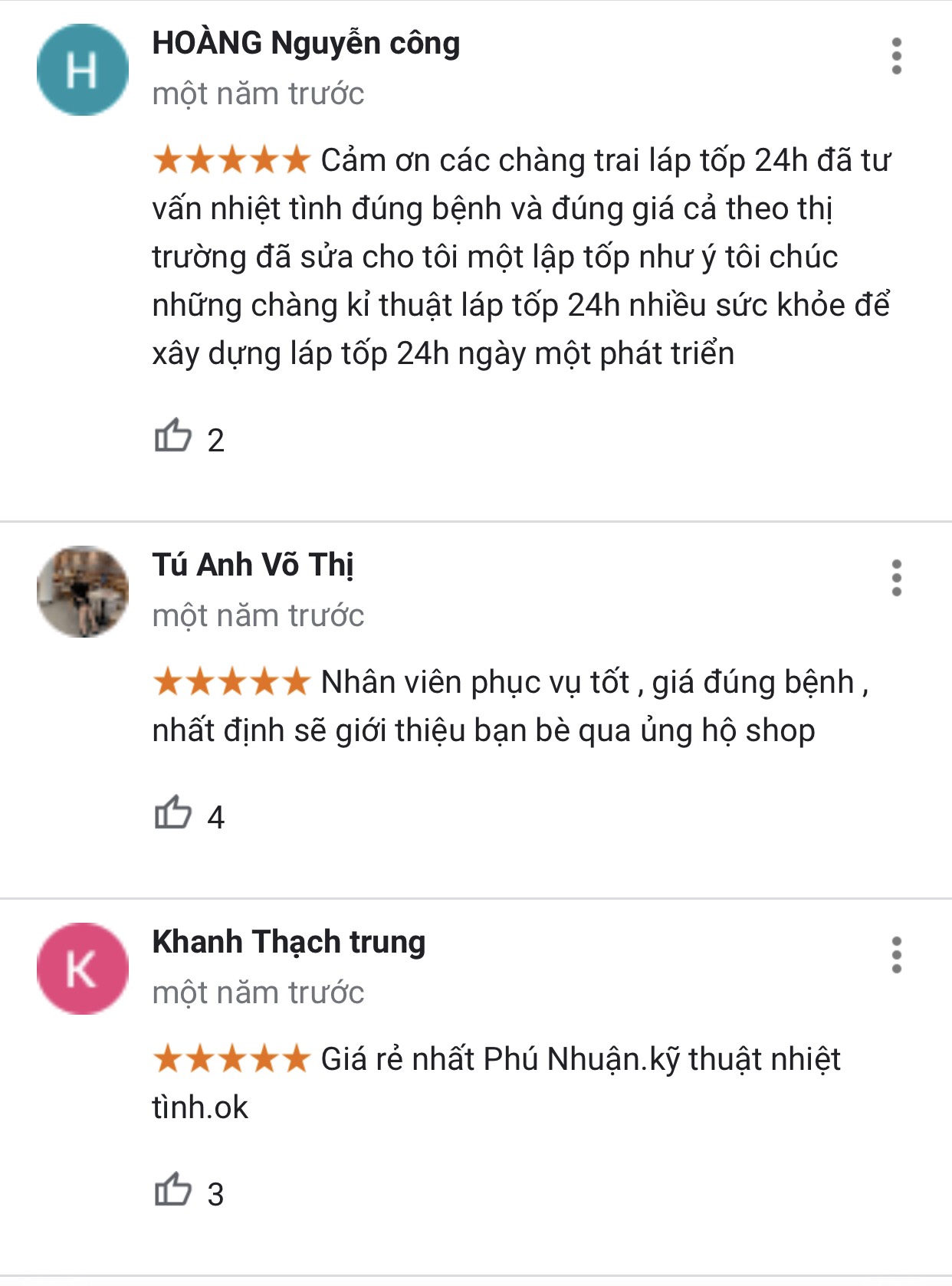The height and width of the screenshot is (1286, 952).
Task: Open Khanh Thạch trung's profile avatar
Action: coord(83,969)
